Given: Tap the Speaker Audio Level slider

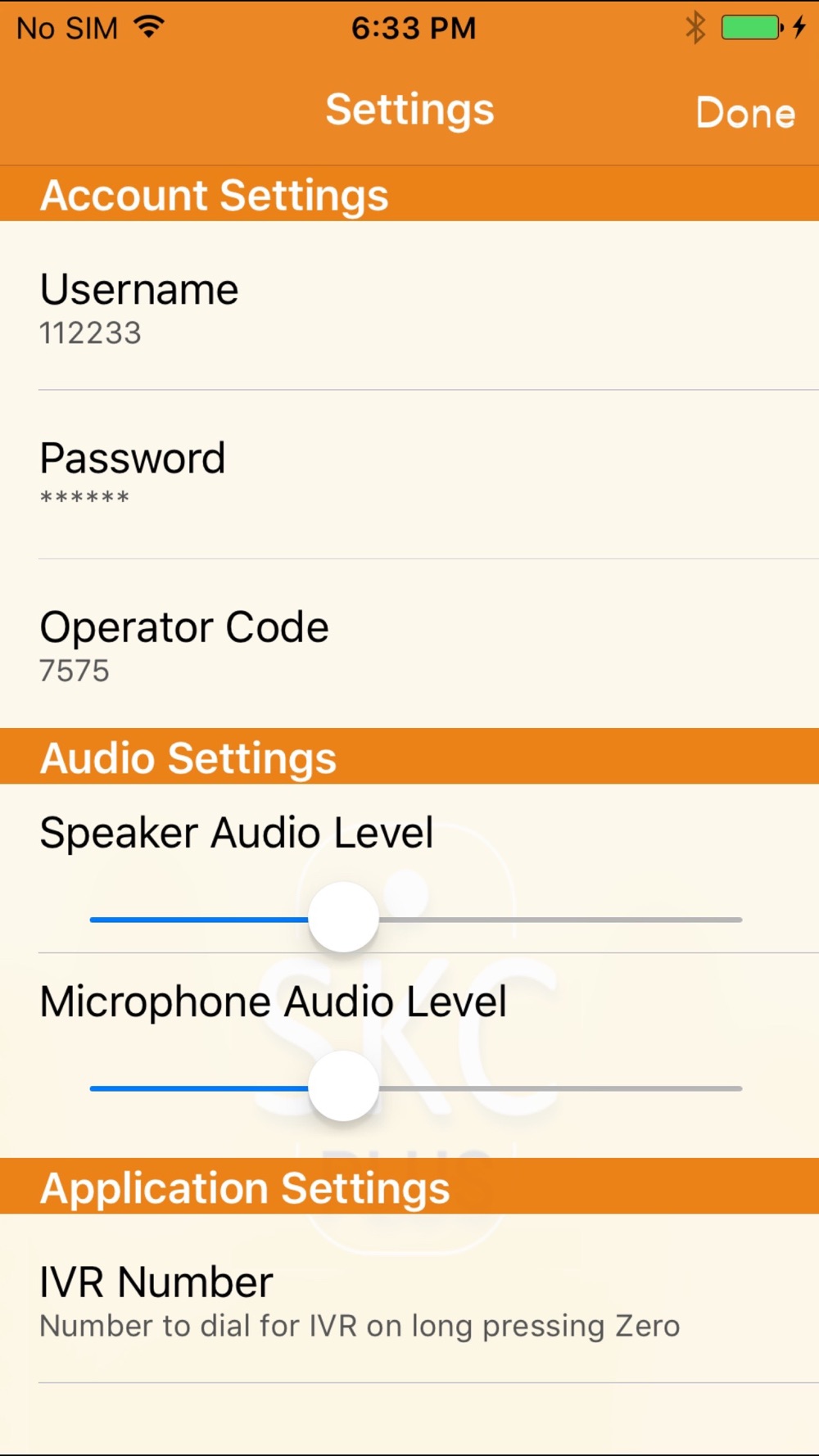Looking at the screenshot, I should [416, 918].
